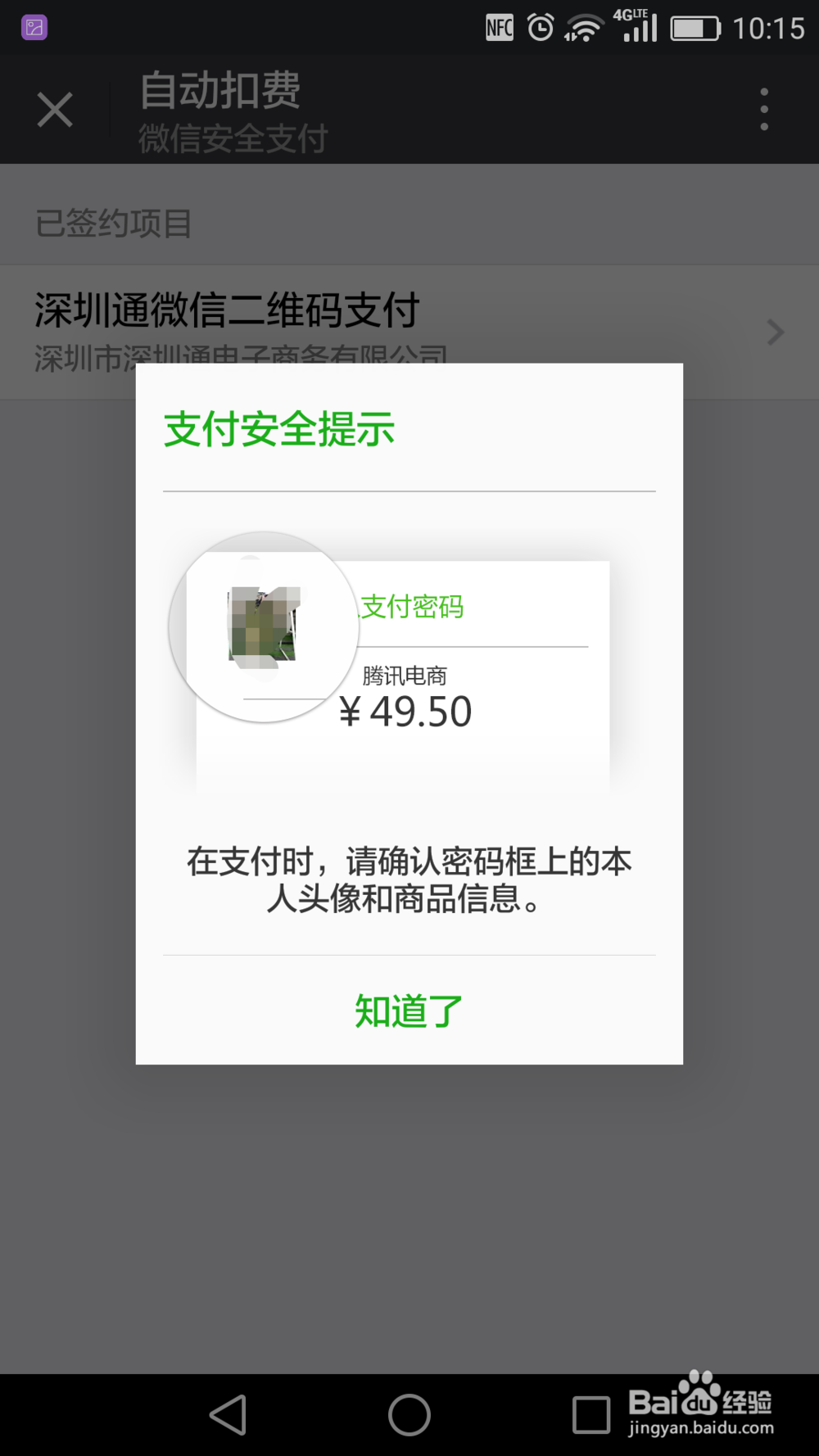819x1456 pixels.
Task: Expand the 深圳通微信二维码支付 entry chevron
Action: [x=774, y=332]
